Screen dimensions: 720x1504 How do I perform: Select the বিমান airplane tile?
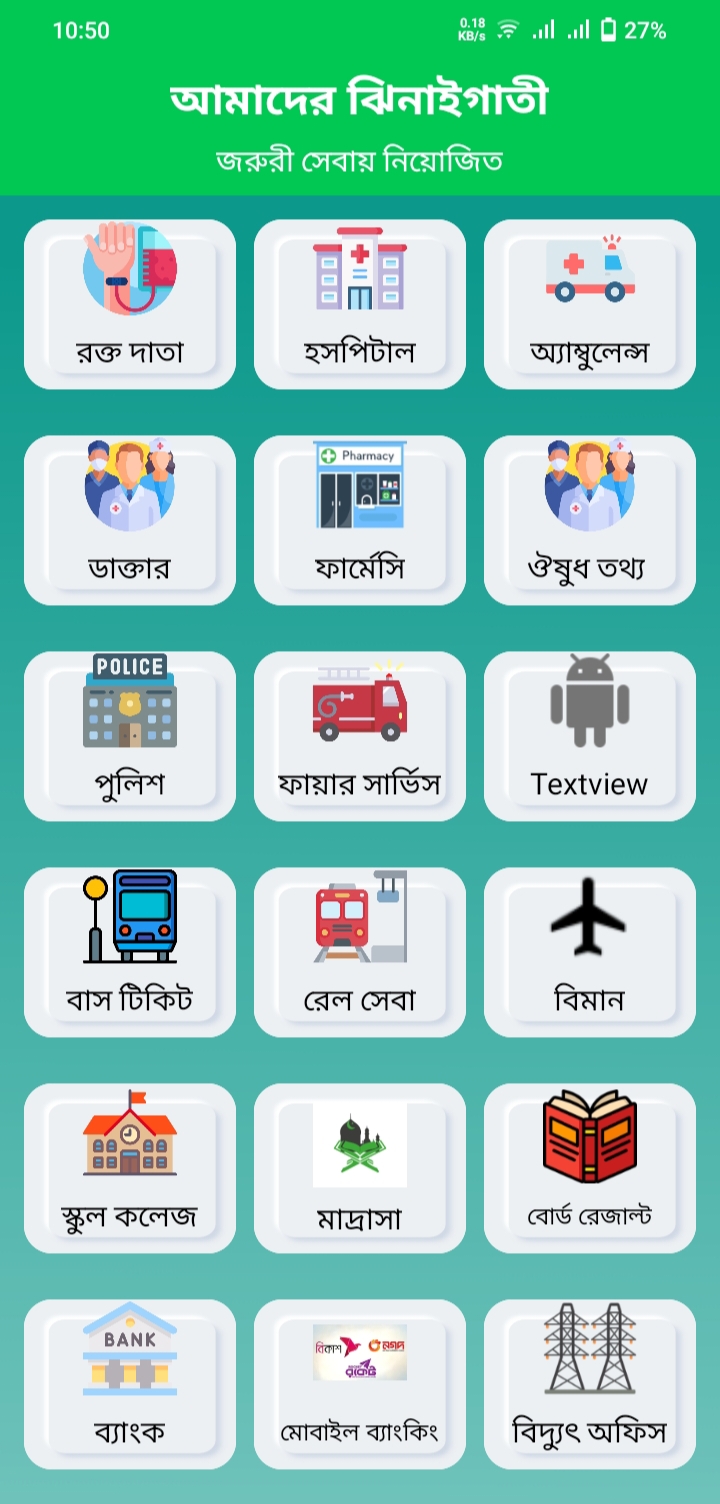590,952
